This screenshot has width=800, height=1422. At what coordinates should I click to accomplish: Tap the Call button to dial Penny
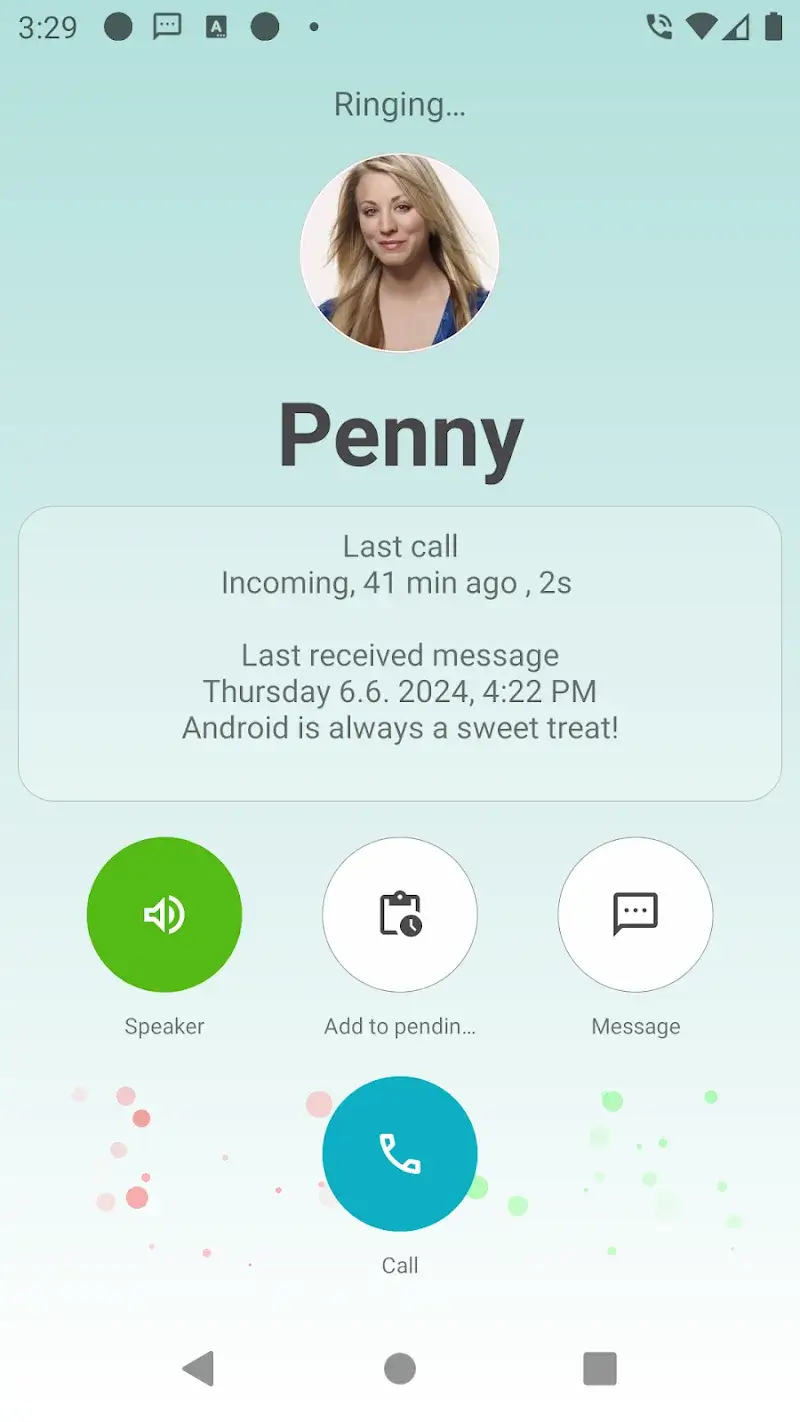pos(400,1153)
